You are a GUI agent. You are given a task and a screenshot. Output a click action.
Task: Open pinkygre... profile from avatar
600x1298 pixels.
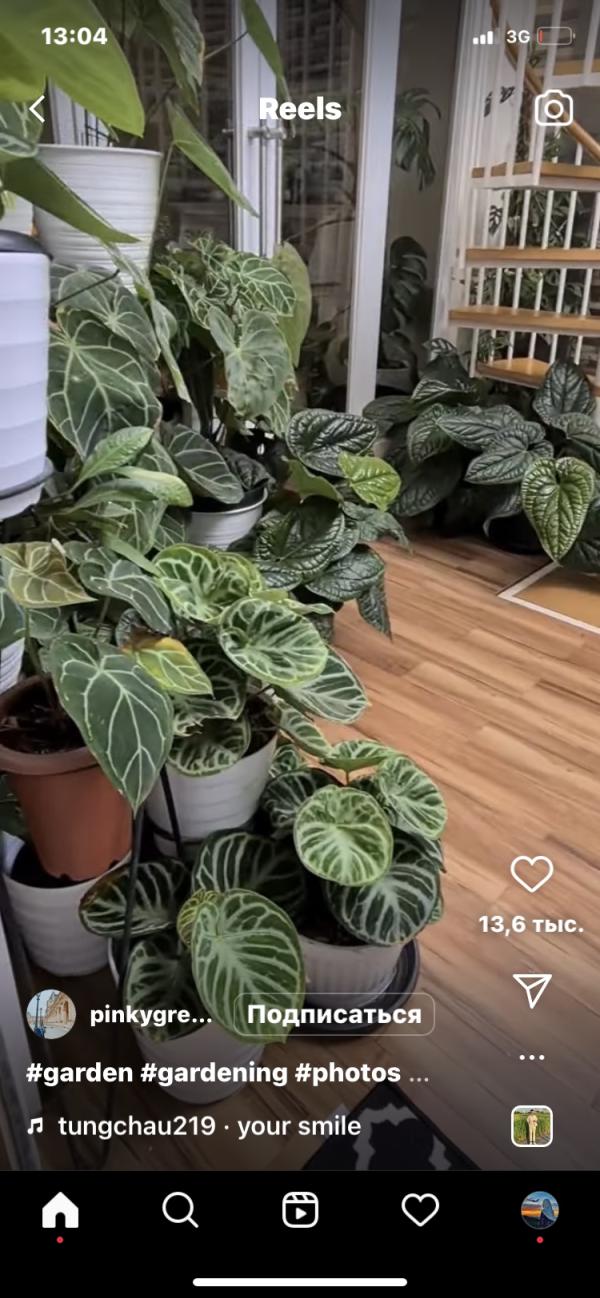coord(50,1014)
